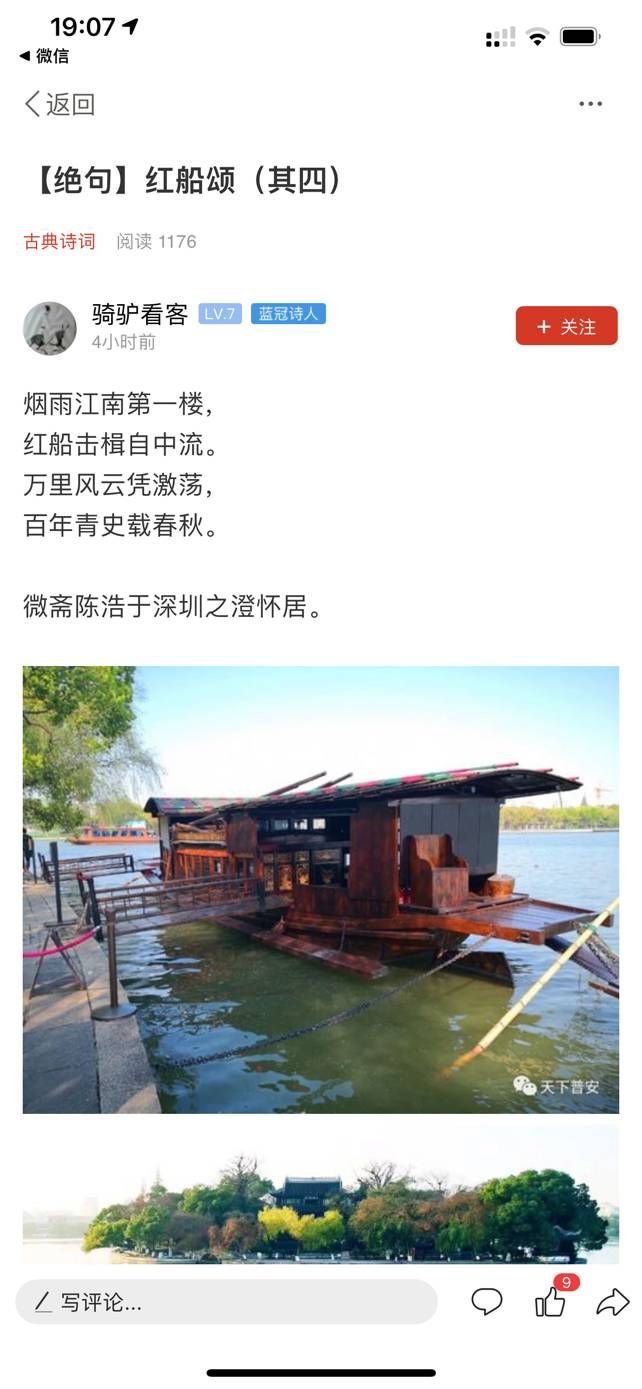
Task: Go back using the 返回 button
Action: click(60, 104)
